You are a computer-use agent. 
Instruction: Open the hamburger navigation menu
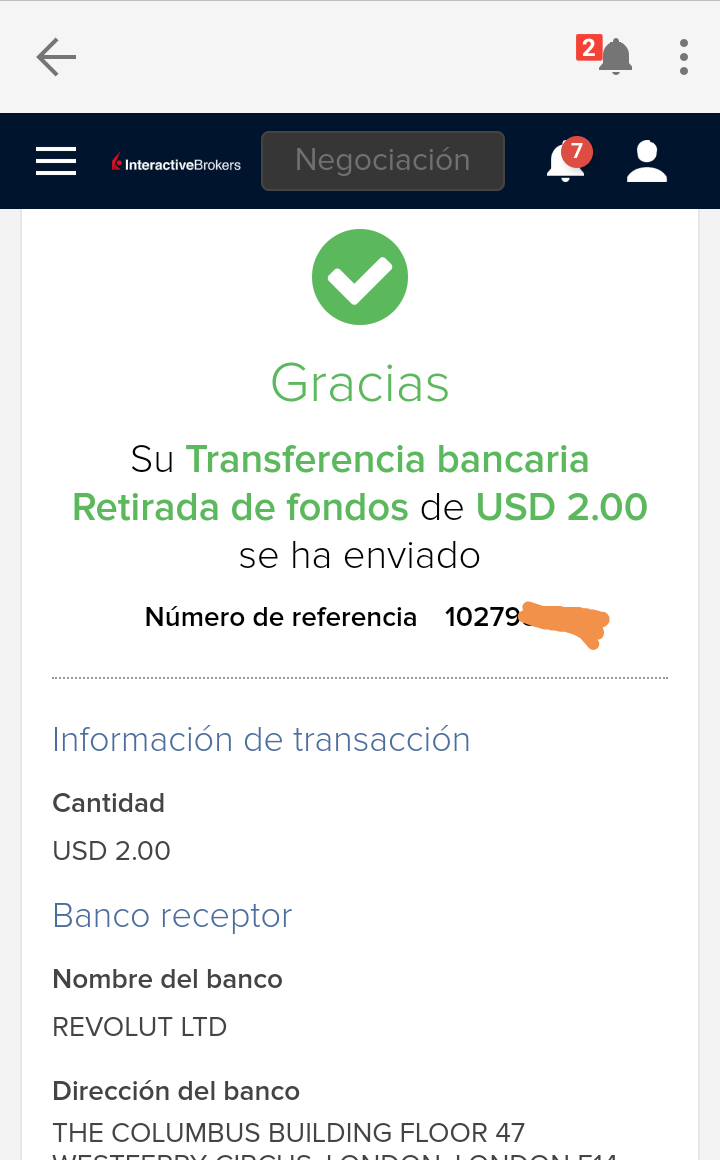[56, 161]
